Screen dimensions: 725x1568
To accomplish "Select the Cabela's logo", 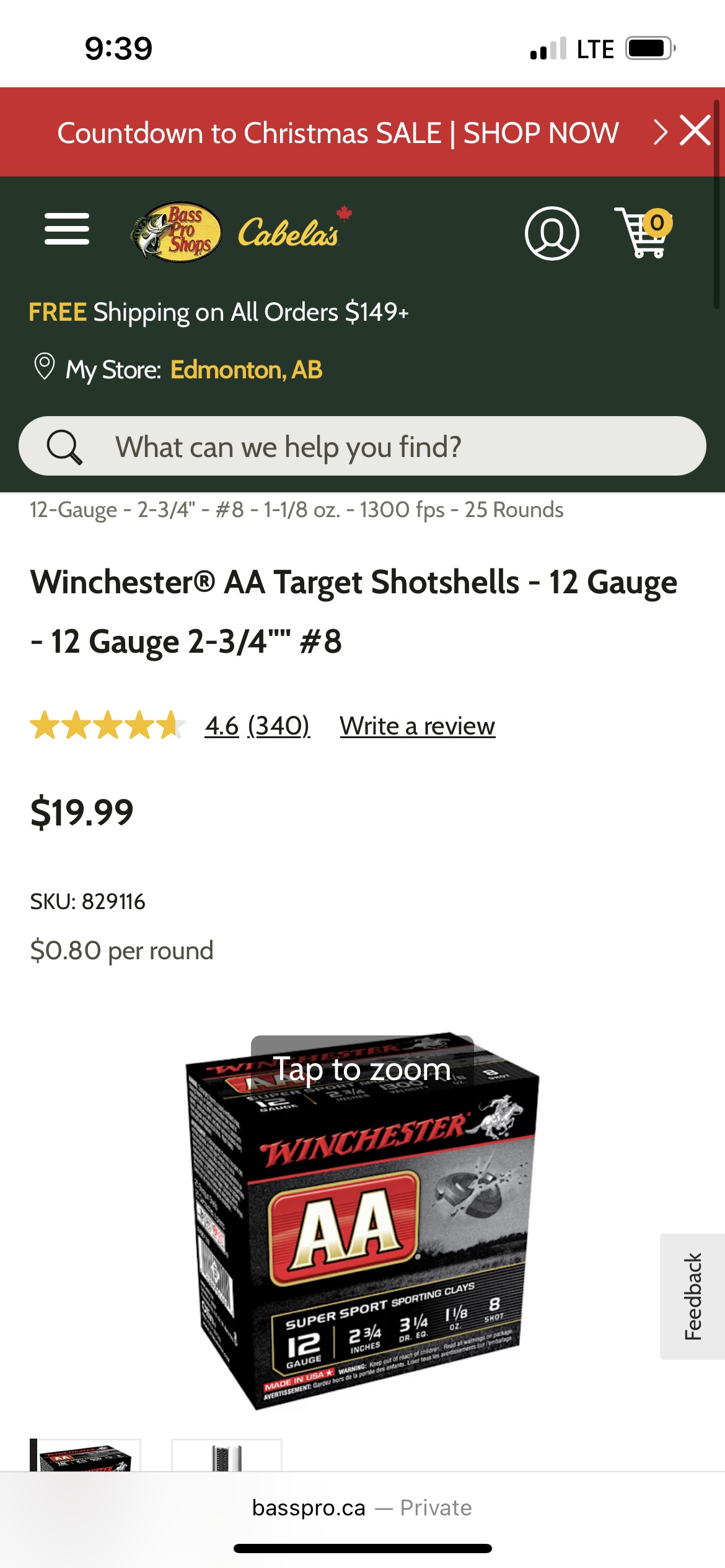I will point(288,232).
